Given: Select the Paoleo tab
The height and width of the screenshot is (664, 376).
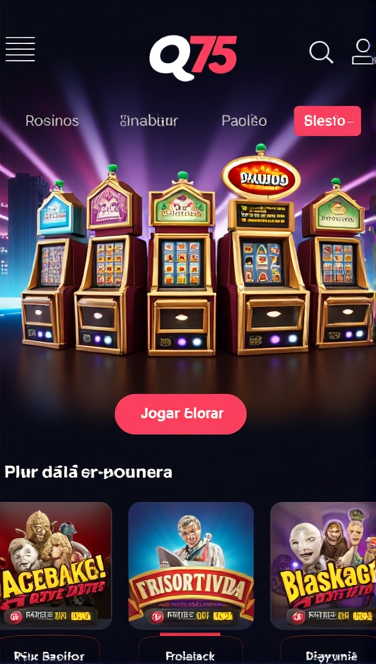Looking at the screenshot, I should [x=244, y=121].
